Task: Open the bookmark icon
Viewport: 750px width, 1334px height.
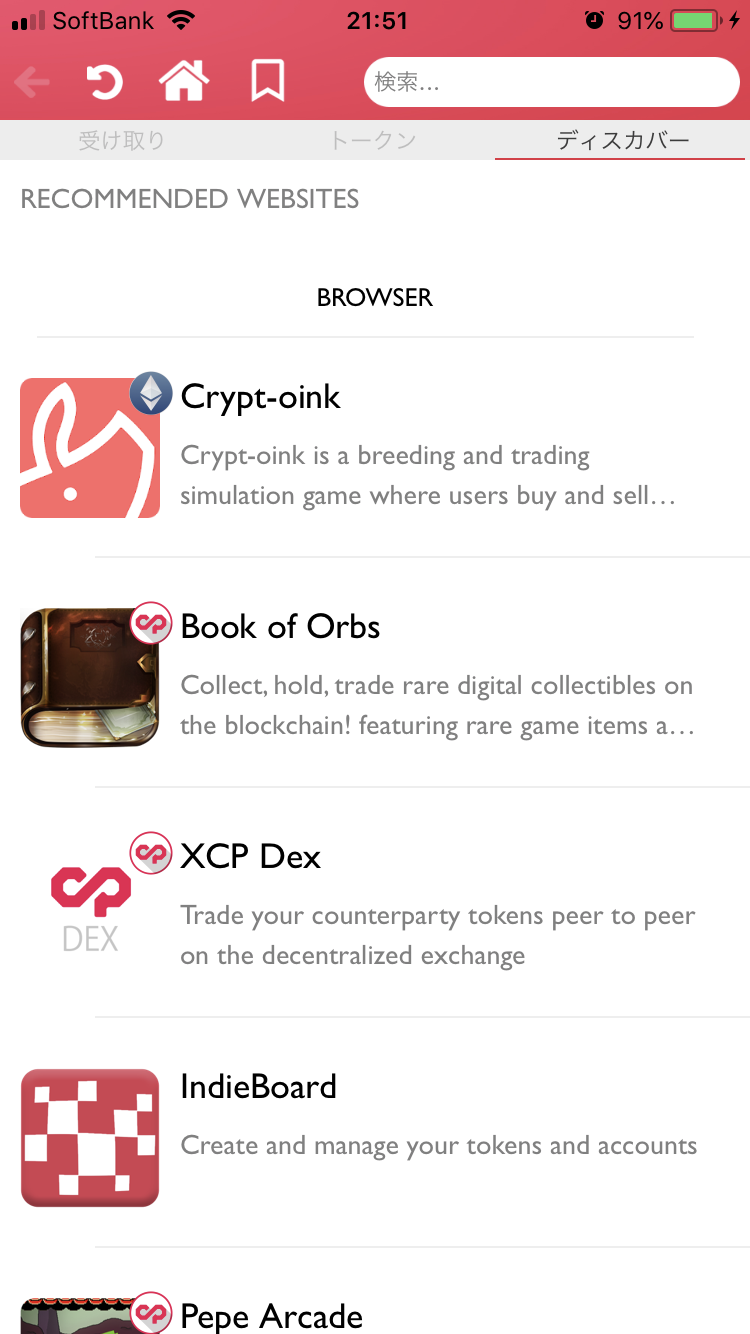Action: pyautogui.click(x=267, y=81)
